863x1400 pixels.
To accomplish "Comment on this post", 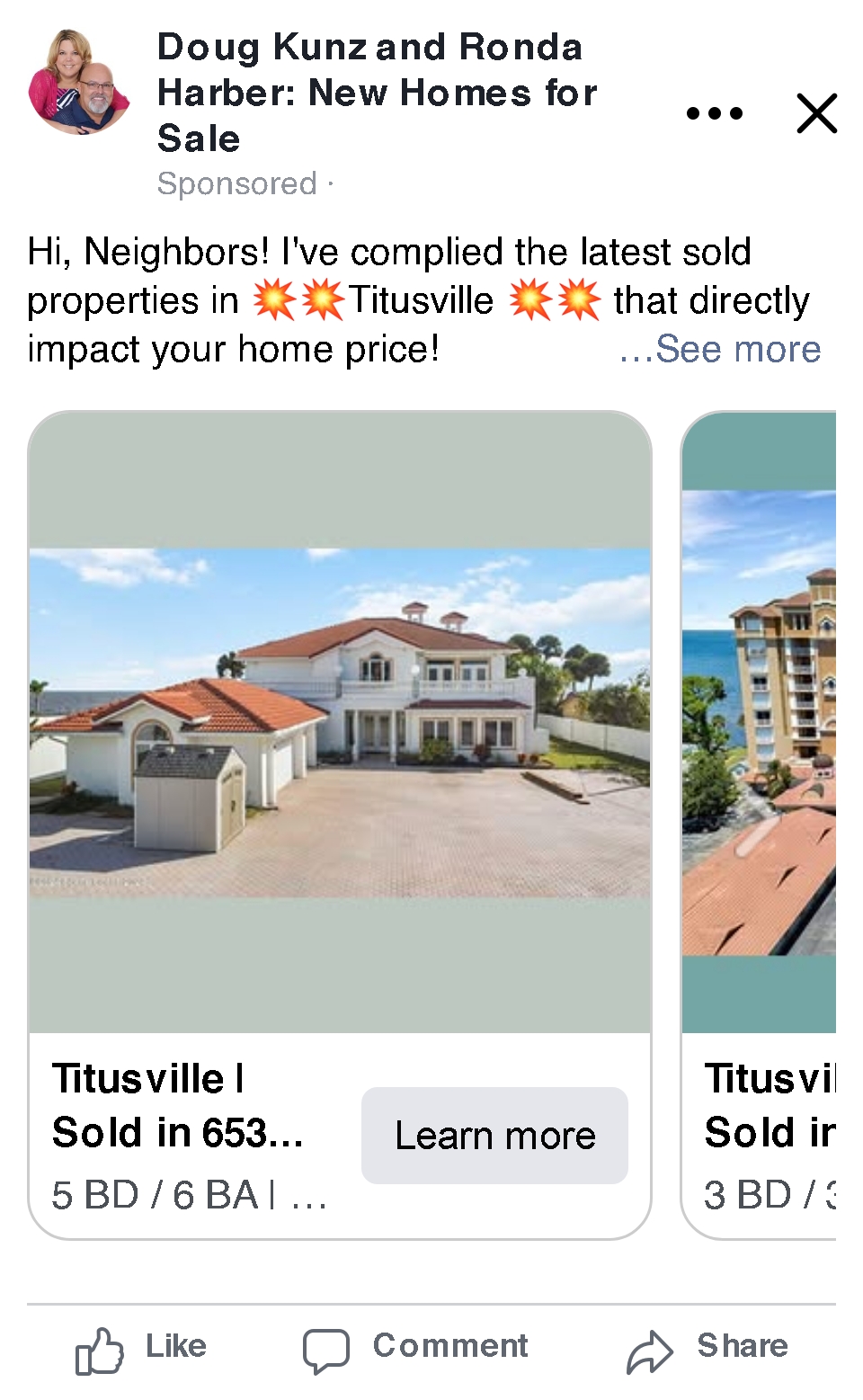I will [415, 1347].
